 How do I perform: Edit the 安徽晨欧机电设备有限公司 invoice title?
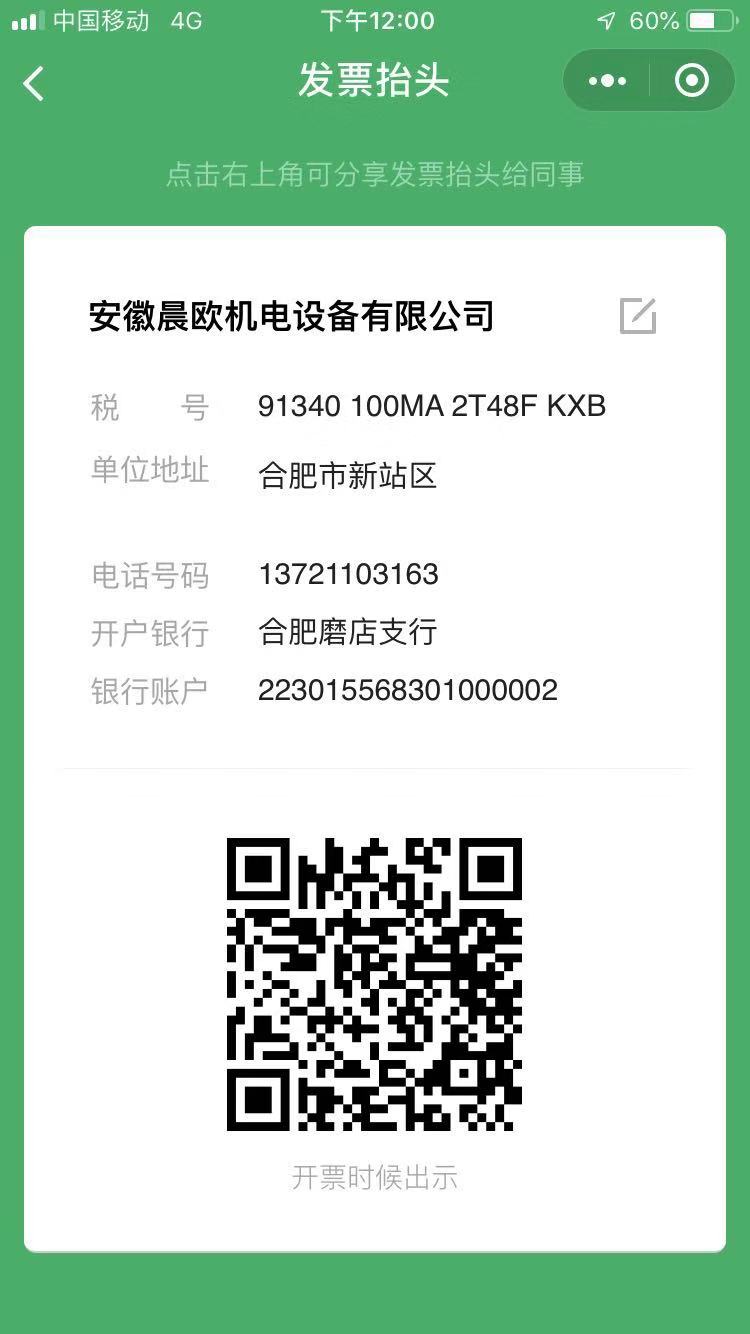coord(638,316)
